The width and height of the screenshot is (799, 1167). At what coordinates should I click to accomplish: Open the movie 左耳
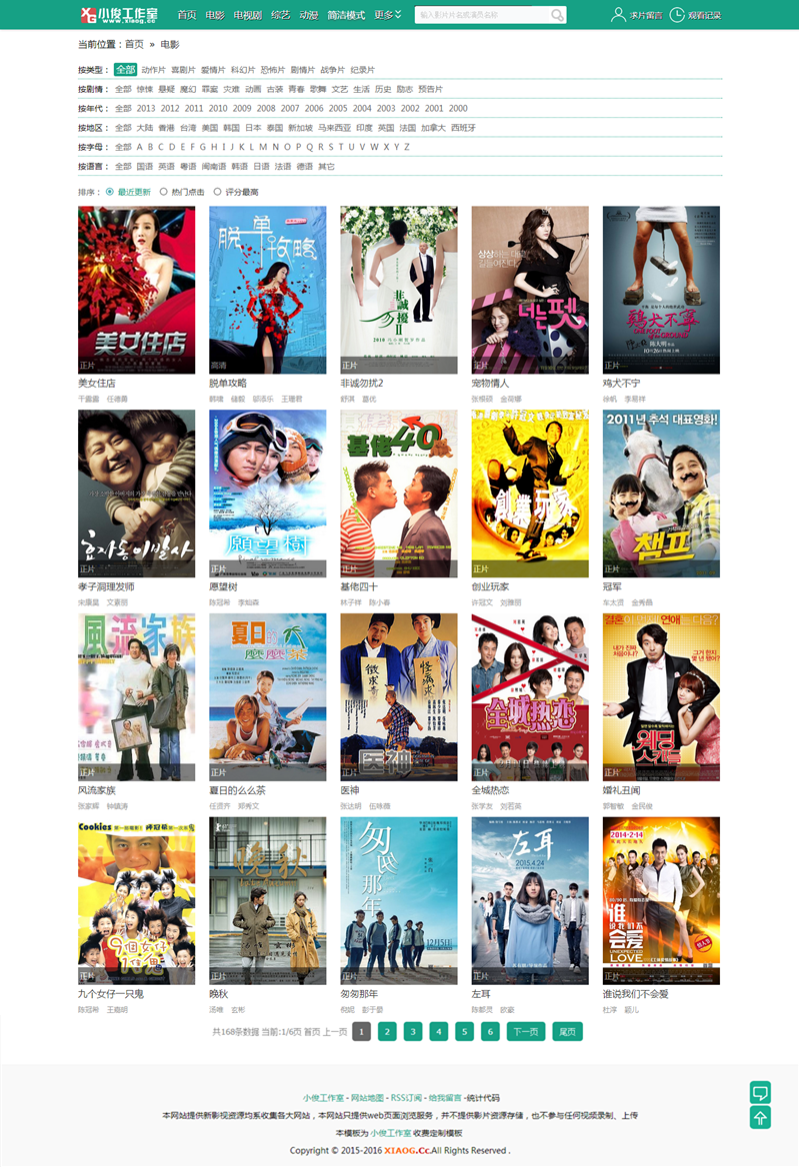(x=530, y=900)
